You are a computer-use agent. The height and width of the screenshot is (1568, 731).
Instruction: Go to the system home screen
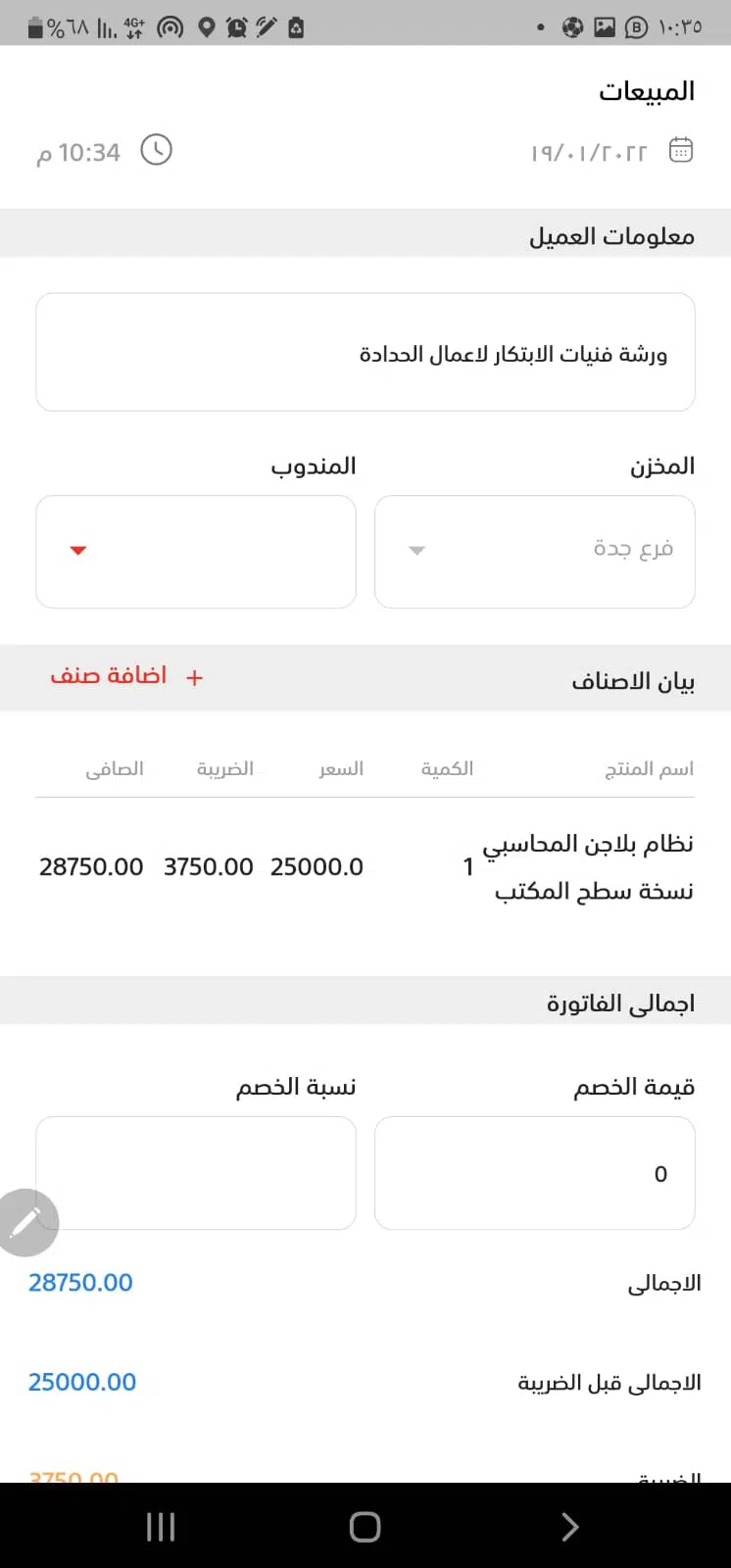365,1526
